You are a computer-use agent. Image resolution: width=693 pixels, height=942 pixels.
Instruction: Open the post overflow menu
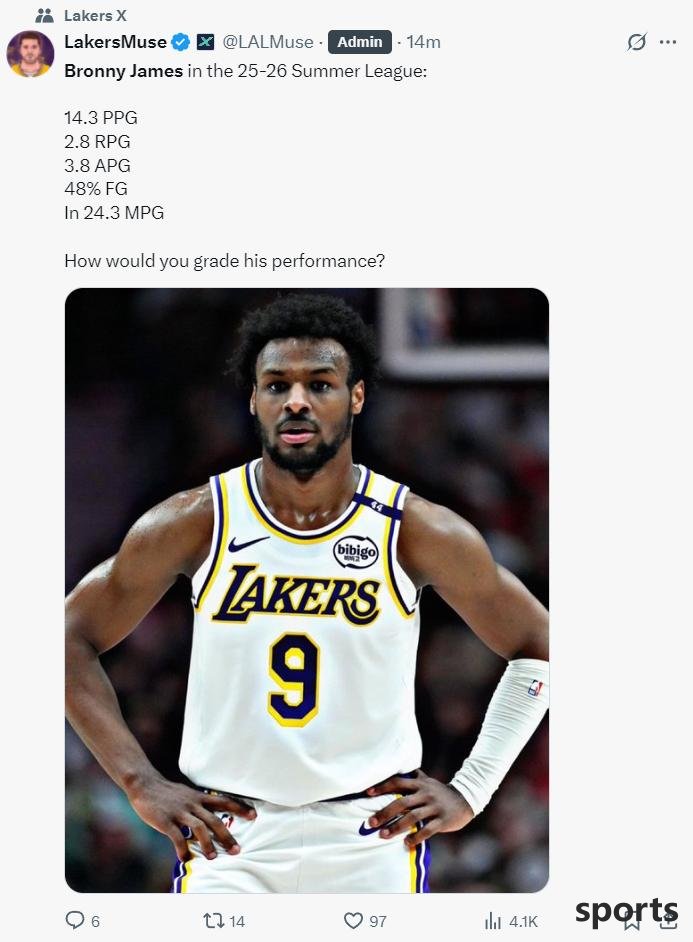tap(668, 42)
